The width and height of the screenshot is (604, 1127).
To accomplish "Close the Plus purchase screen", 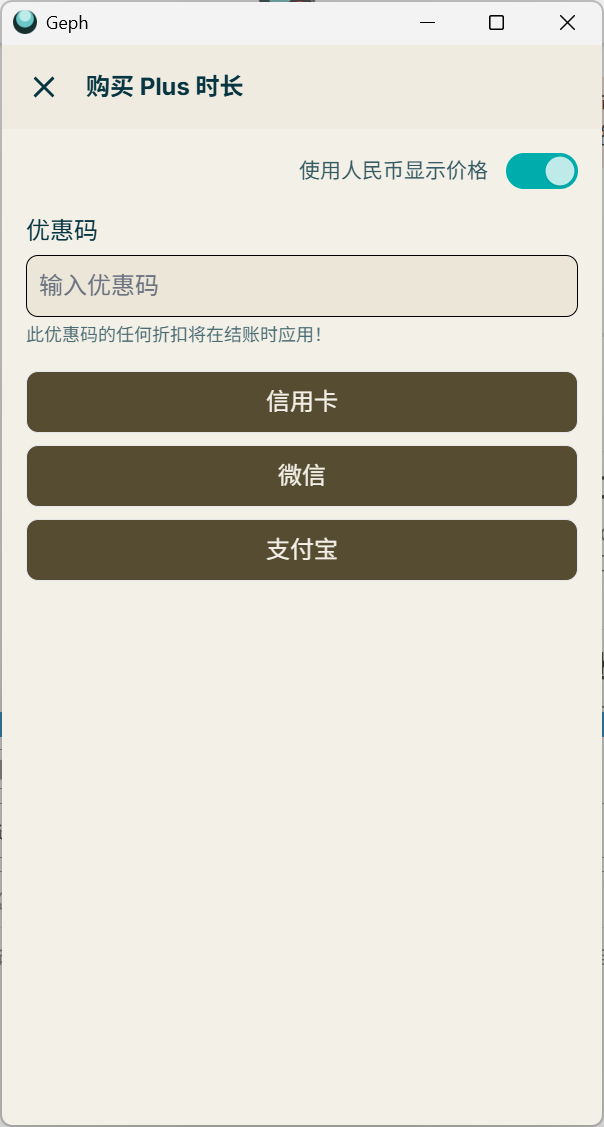I will point(43,87).
